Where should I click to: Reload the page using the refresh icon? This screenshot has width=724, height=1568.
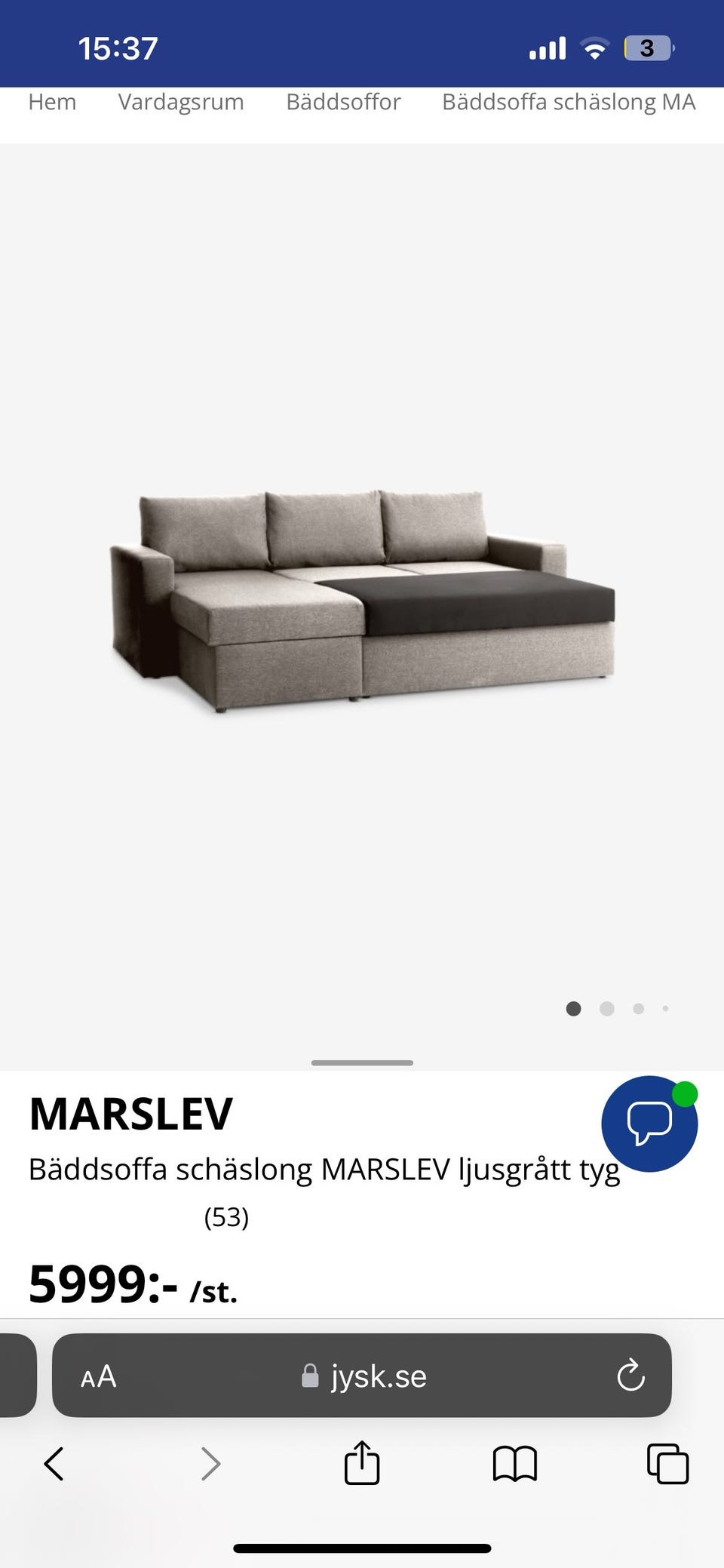point(631,1376)
